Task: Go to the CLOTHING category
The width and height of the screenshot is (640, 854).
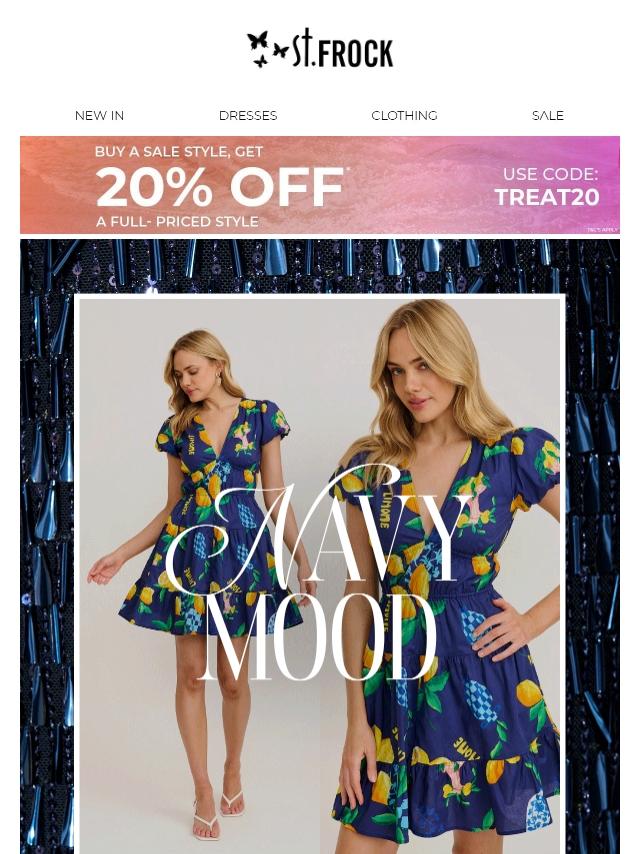Action: pos(404,116)
